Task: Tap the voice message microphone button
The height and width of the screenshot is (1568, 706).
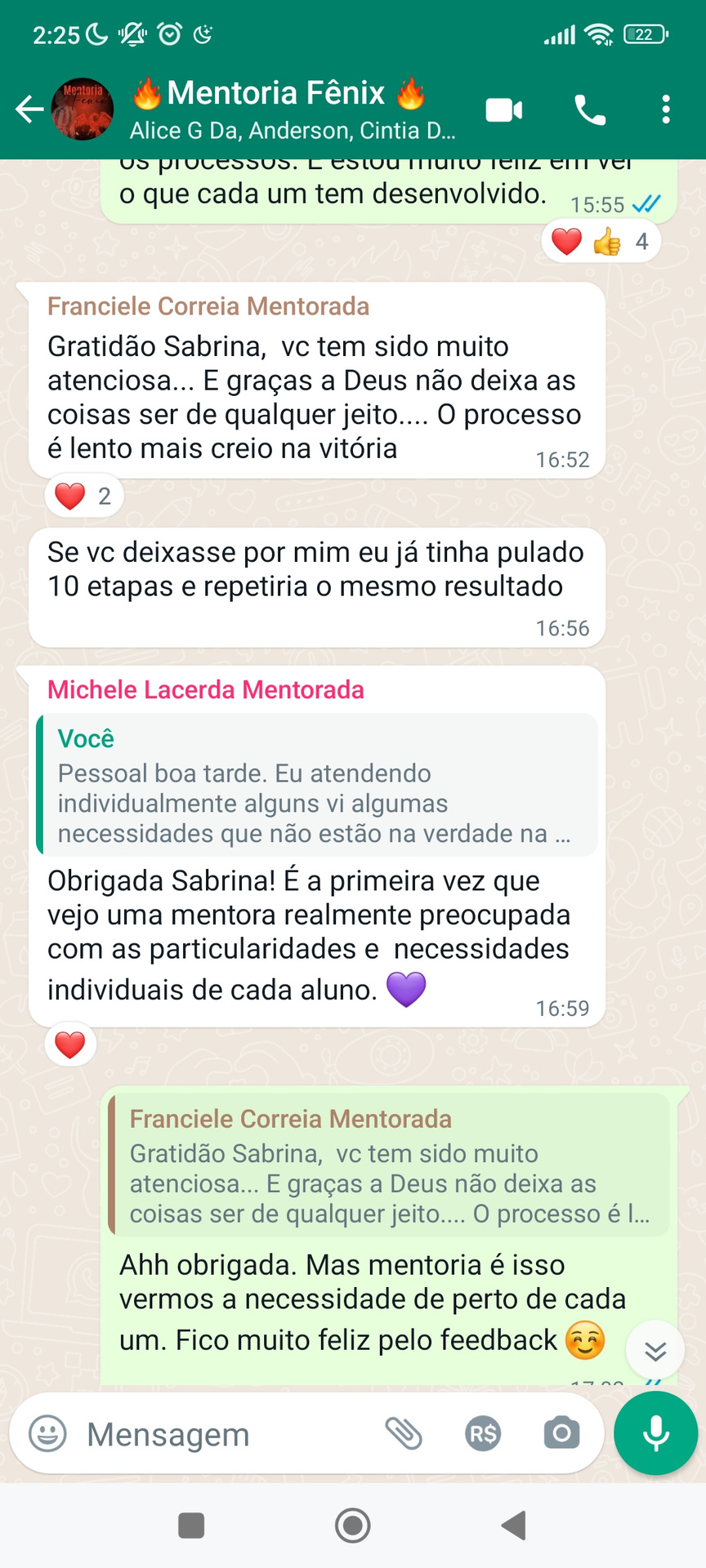Action: tap(655, 1433)
